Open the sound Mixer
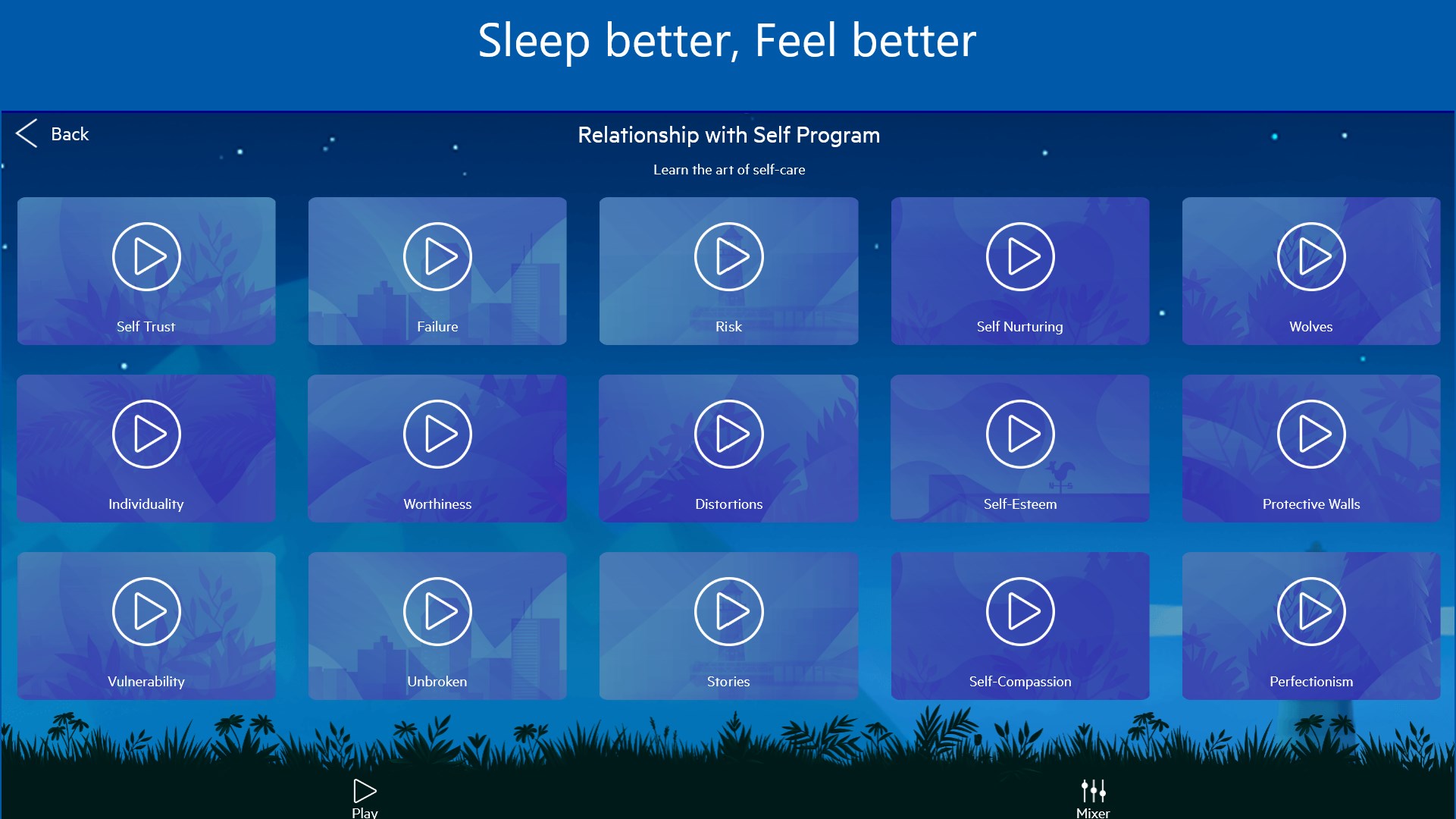The height and width of the screenshot is (819, 1456). coord(1092,796)
